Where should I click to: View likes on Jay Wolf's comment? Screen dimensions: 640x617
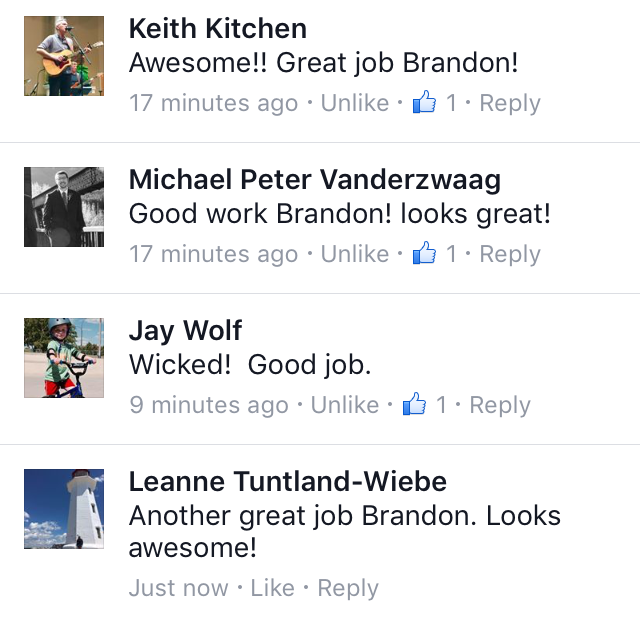425,406
